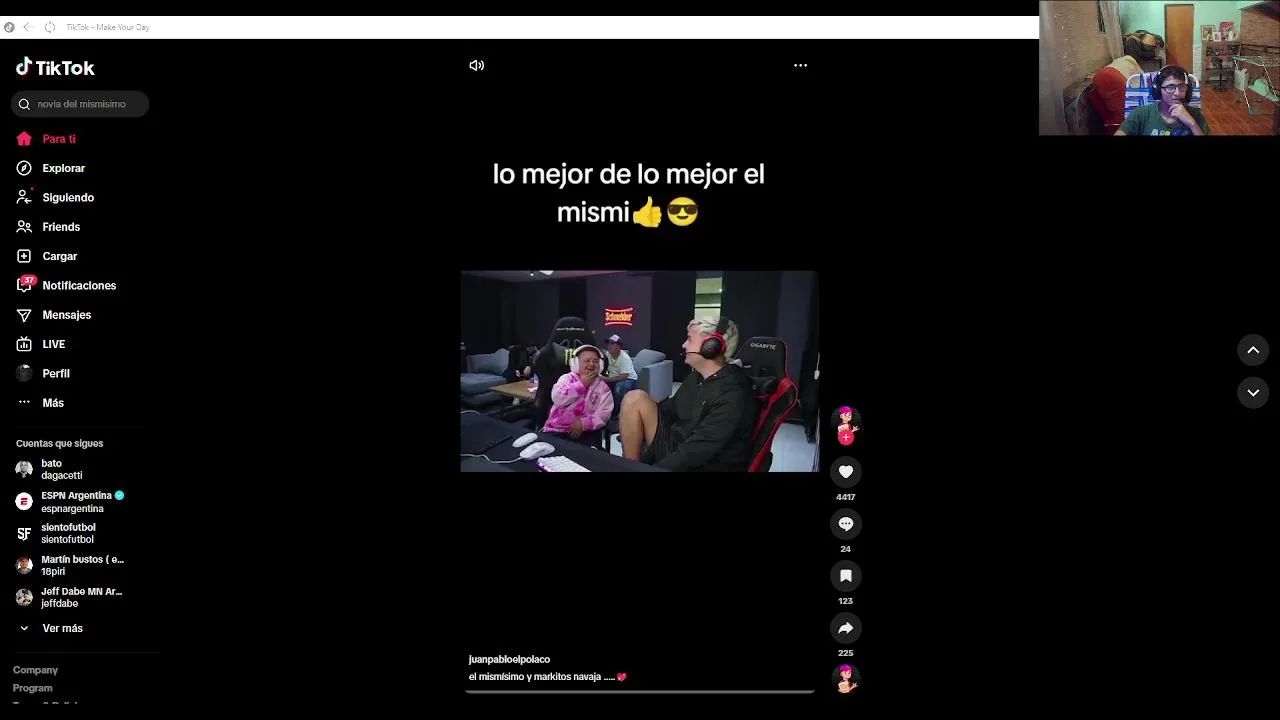1280x720 pixels.
Task: Mute the video sound
Action: (x=477, y=66)
